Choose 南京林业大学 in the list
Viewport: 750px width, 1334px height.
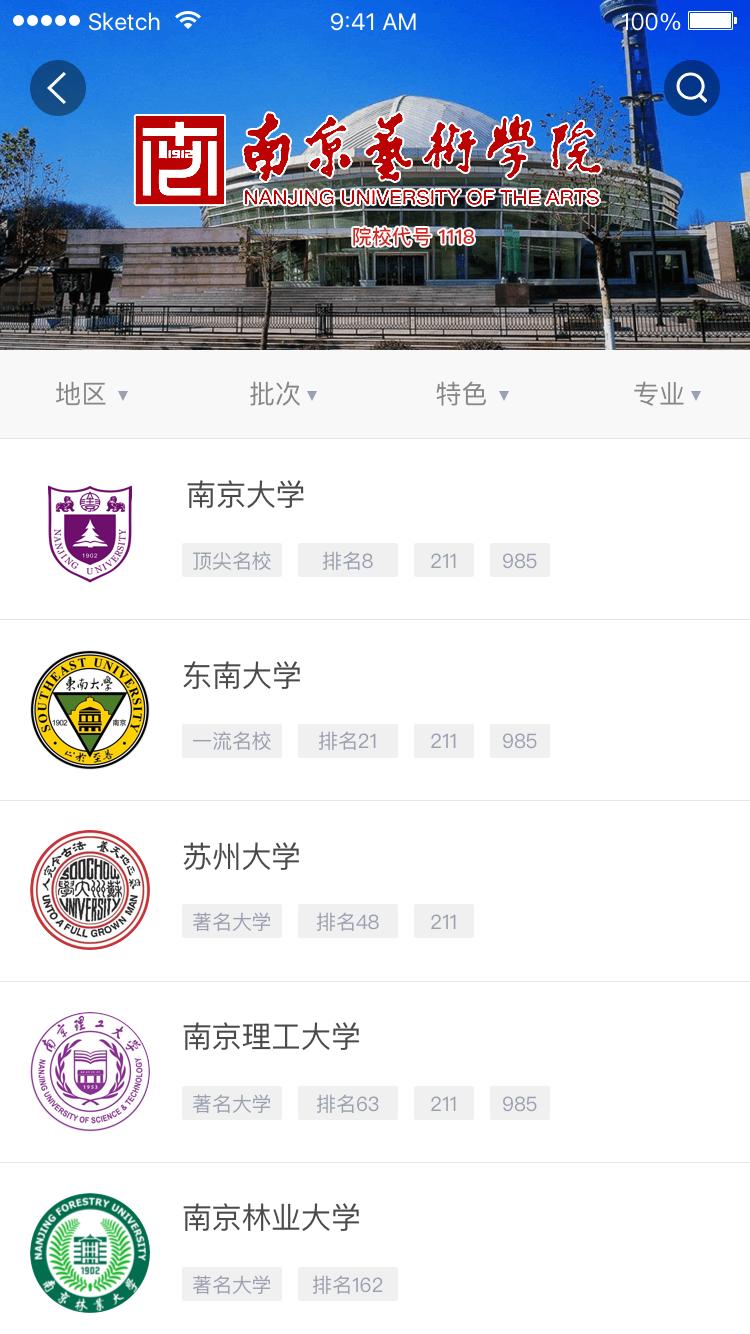(271, 1218)
